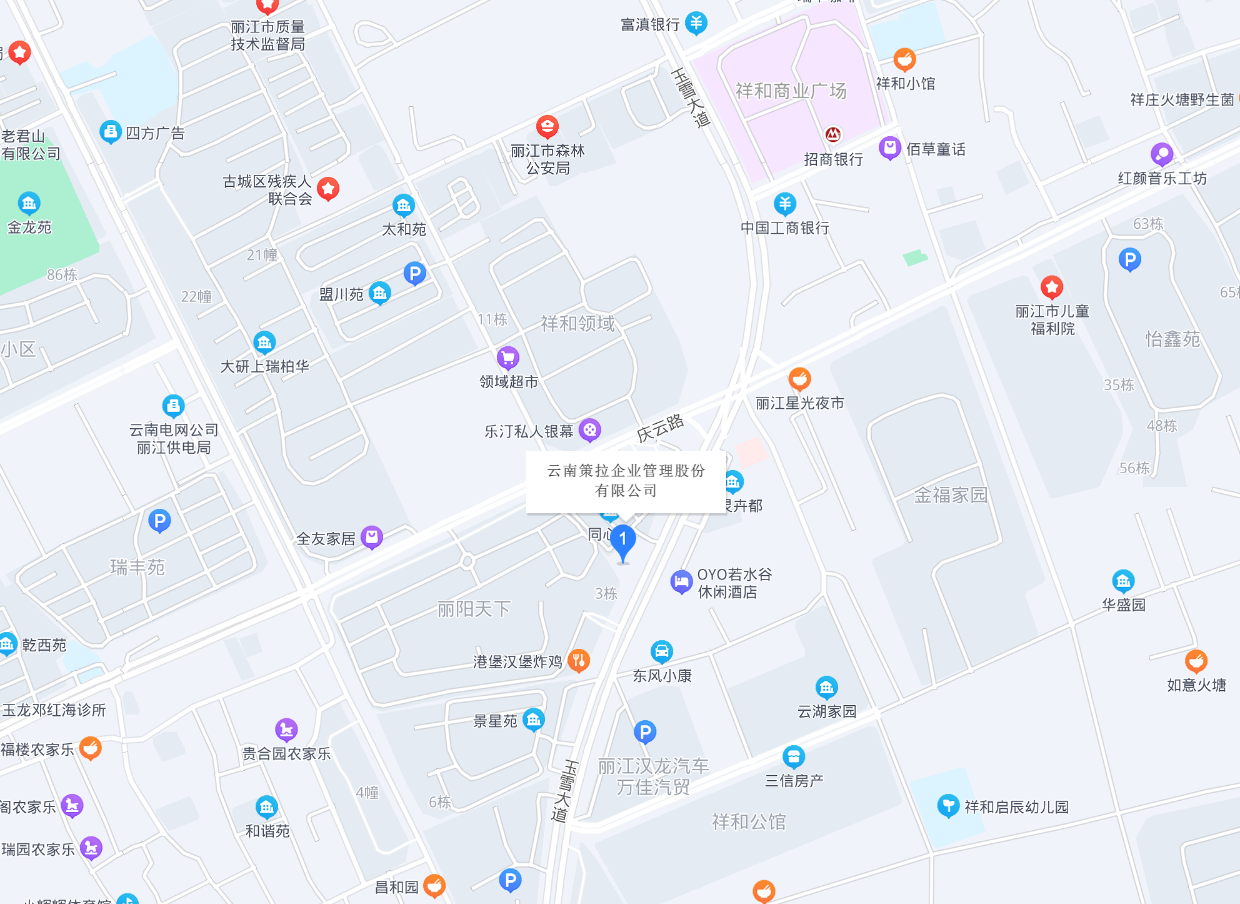Open the 港堡汉堡炸鸡 restaurant marker
1240x904 pixels.
click(x=578, y=661)
